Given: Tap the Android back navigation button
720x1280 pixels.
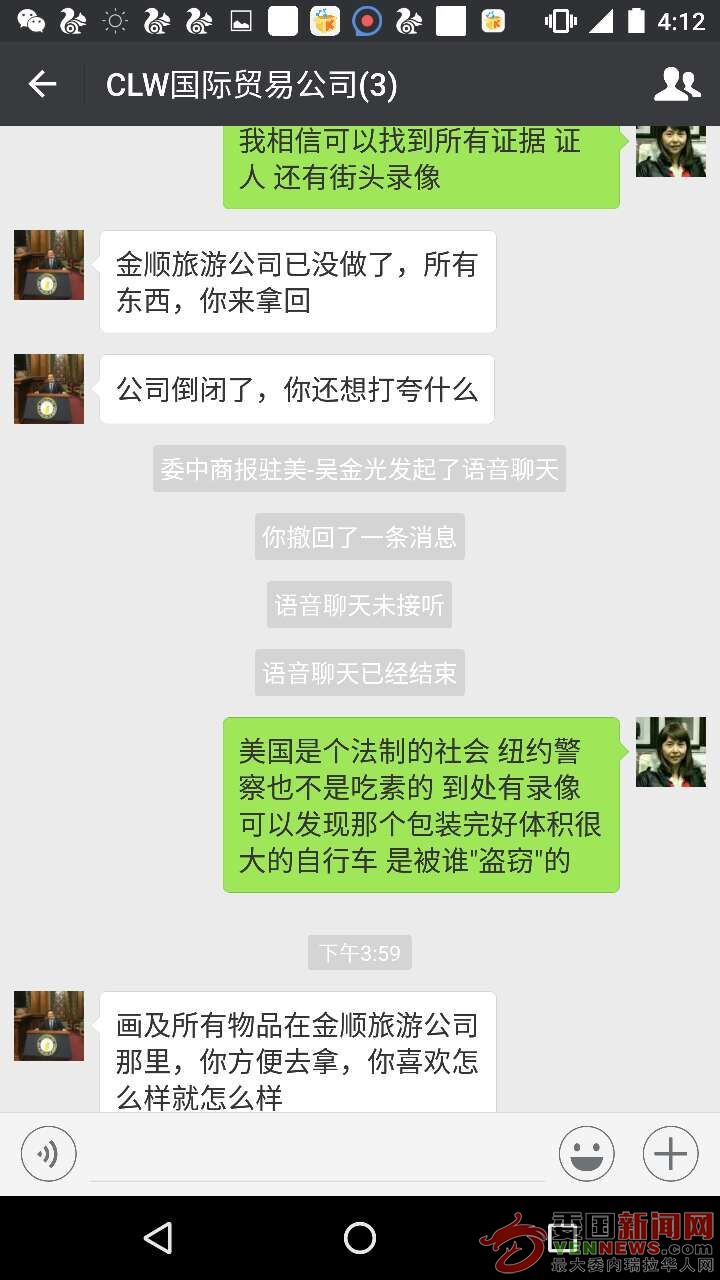Looking at the screenshot, I should click(158, 1238).
